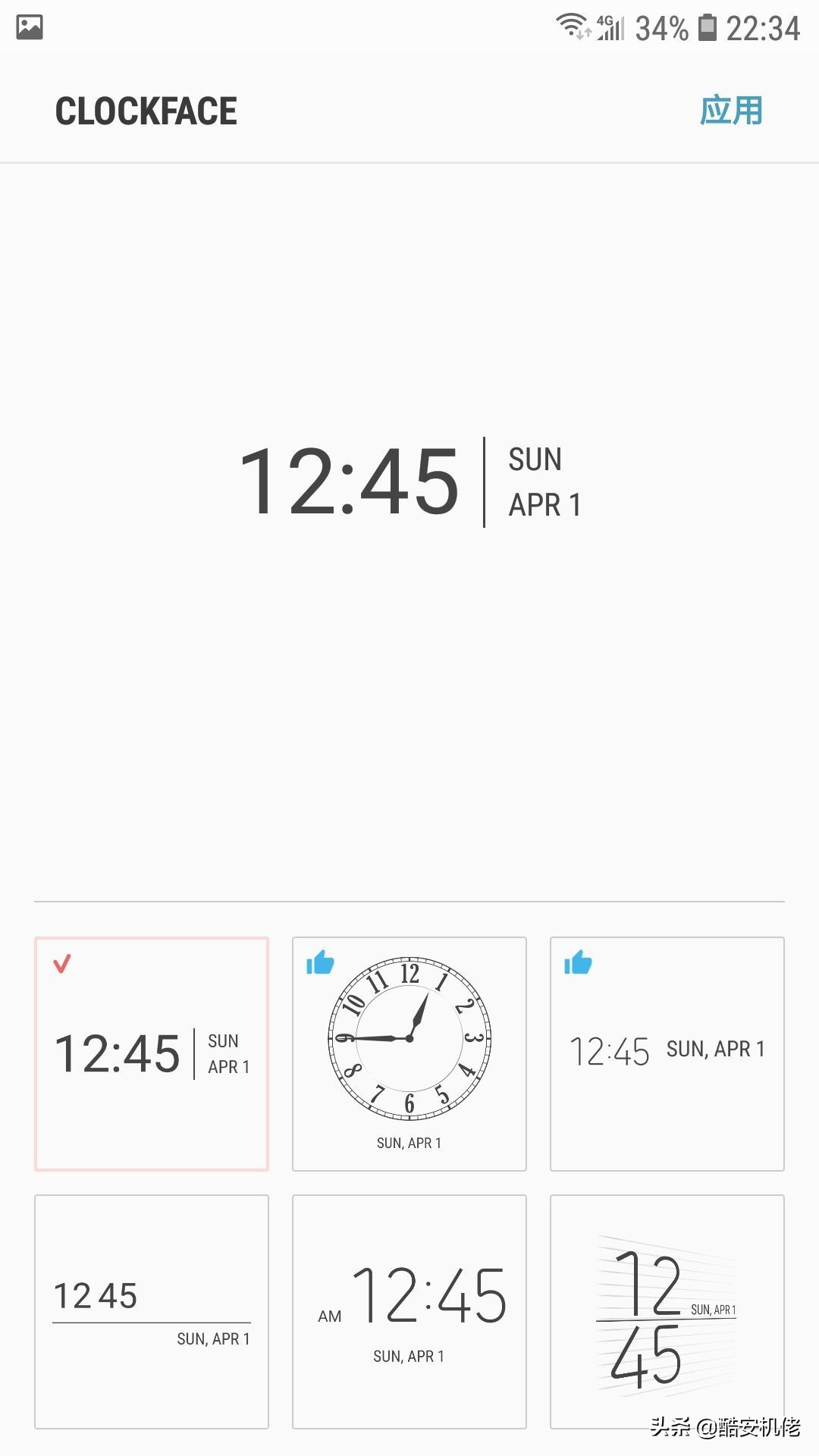Tap the 应用 apply button
Image resolution: width=819 pixels, height=1456 pixels.
tap(730, 111)
